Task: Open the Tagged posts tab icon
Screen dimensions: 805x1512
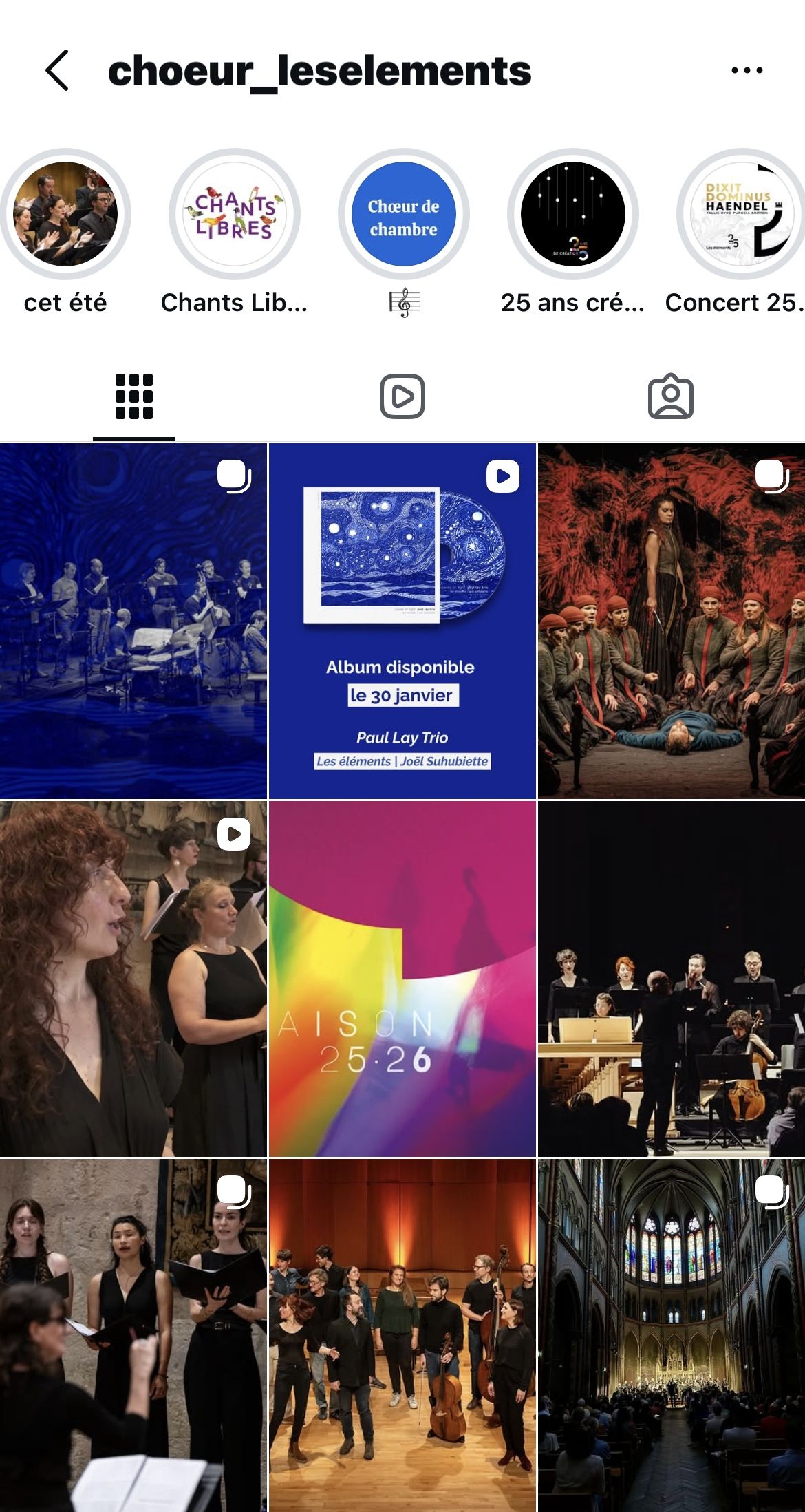Action: [x=671, y=396]
